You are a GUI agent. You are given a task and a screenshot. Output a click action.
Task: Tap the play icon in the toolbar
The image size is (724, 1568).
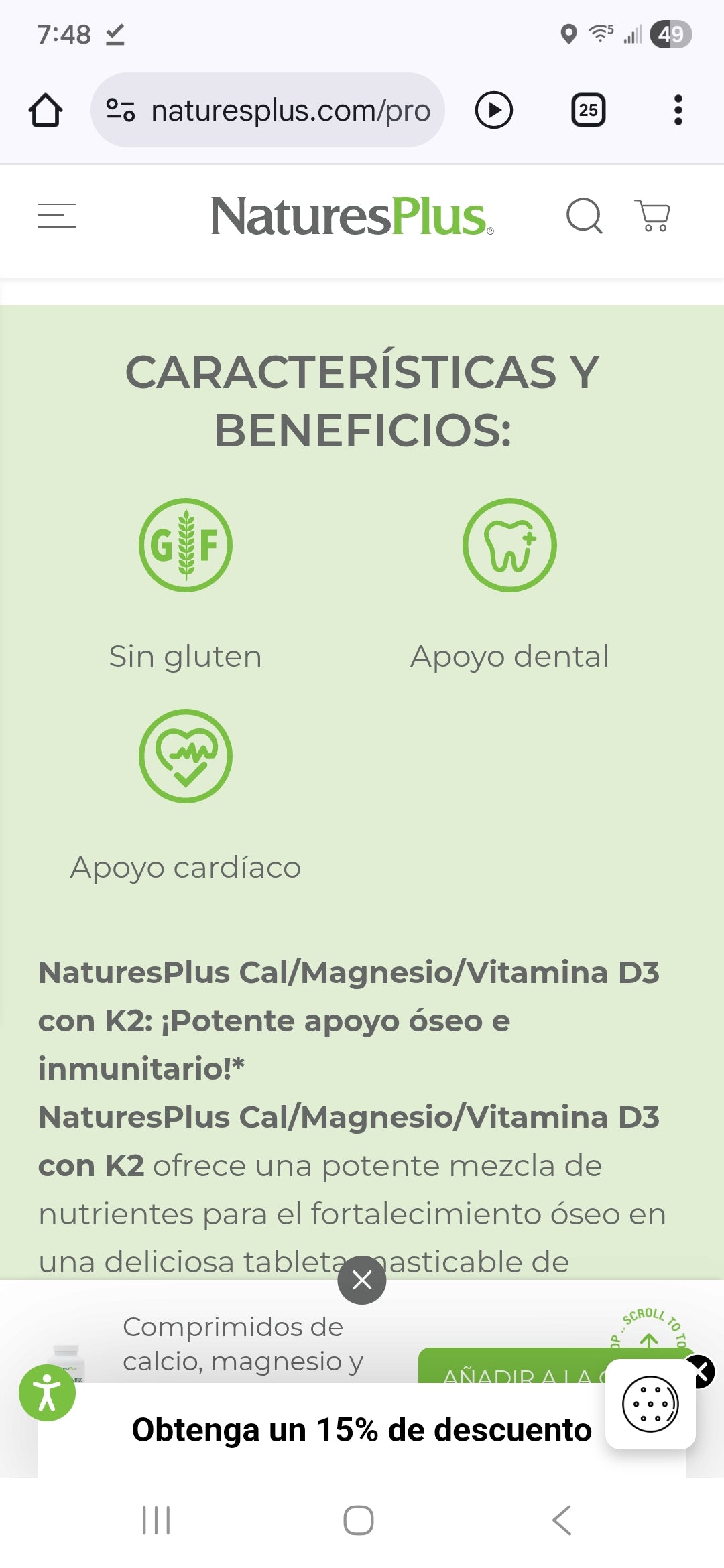coord(494,110)
